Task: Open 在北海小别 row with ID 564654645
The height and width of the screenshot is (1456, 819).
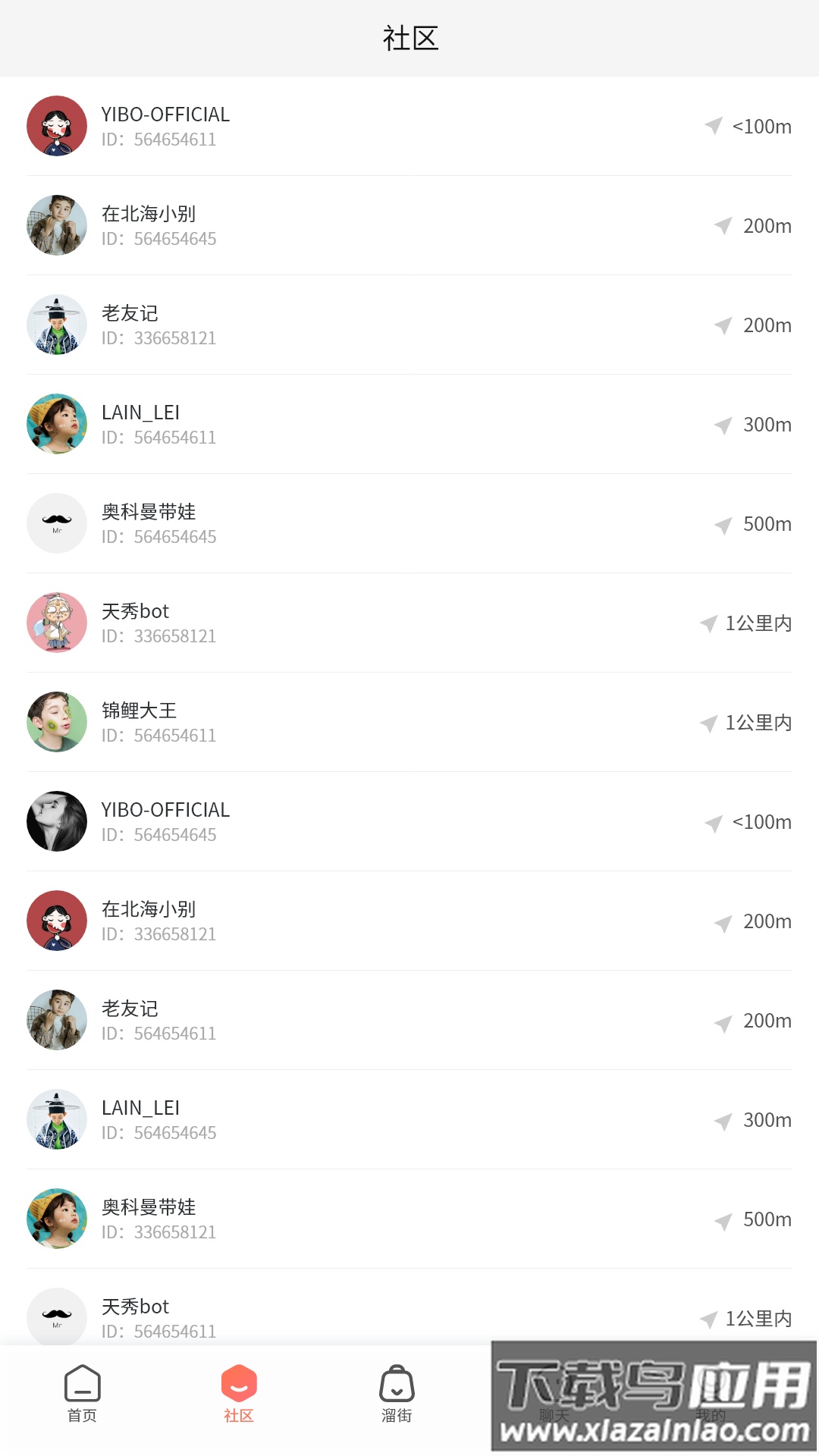Action: click(409, 225)
